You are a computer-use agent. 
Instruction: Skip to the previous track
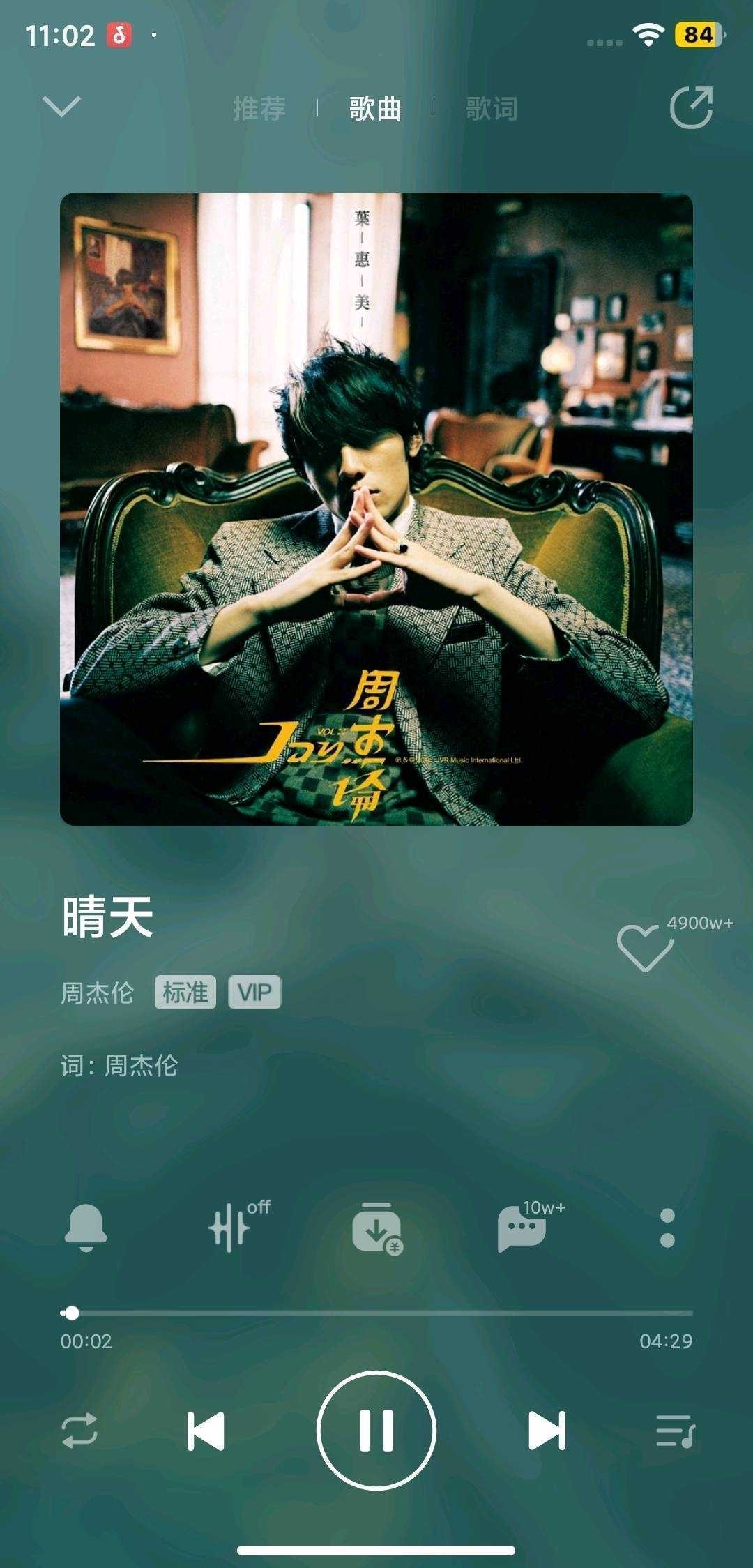[206, 1431]
